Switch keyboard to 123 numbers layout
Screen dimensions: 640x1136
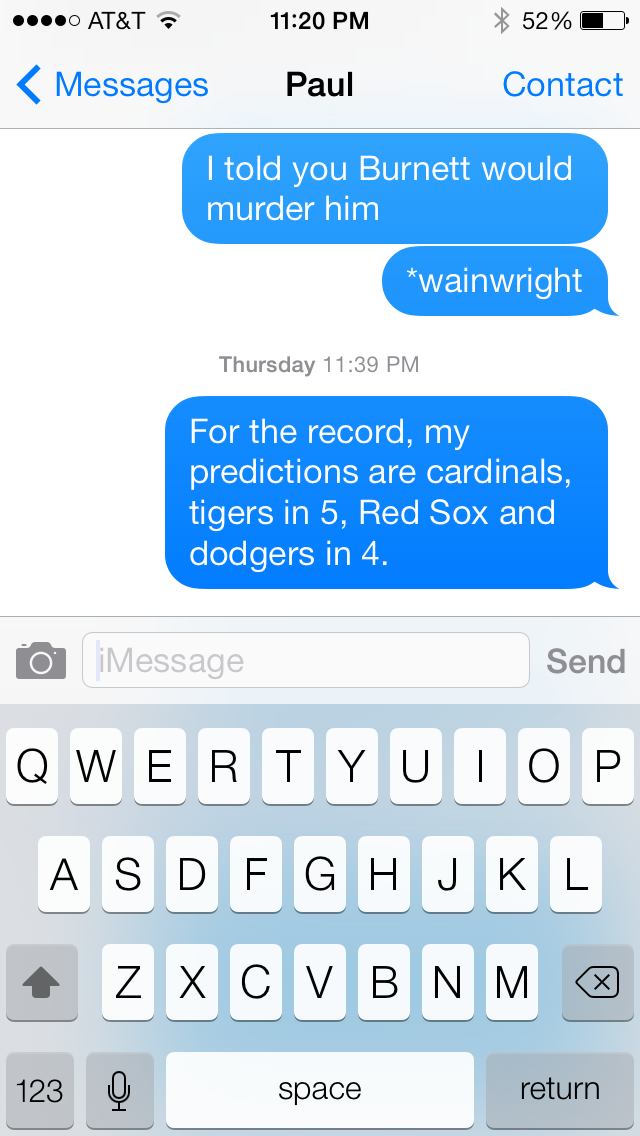40,1090
